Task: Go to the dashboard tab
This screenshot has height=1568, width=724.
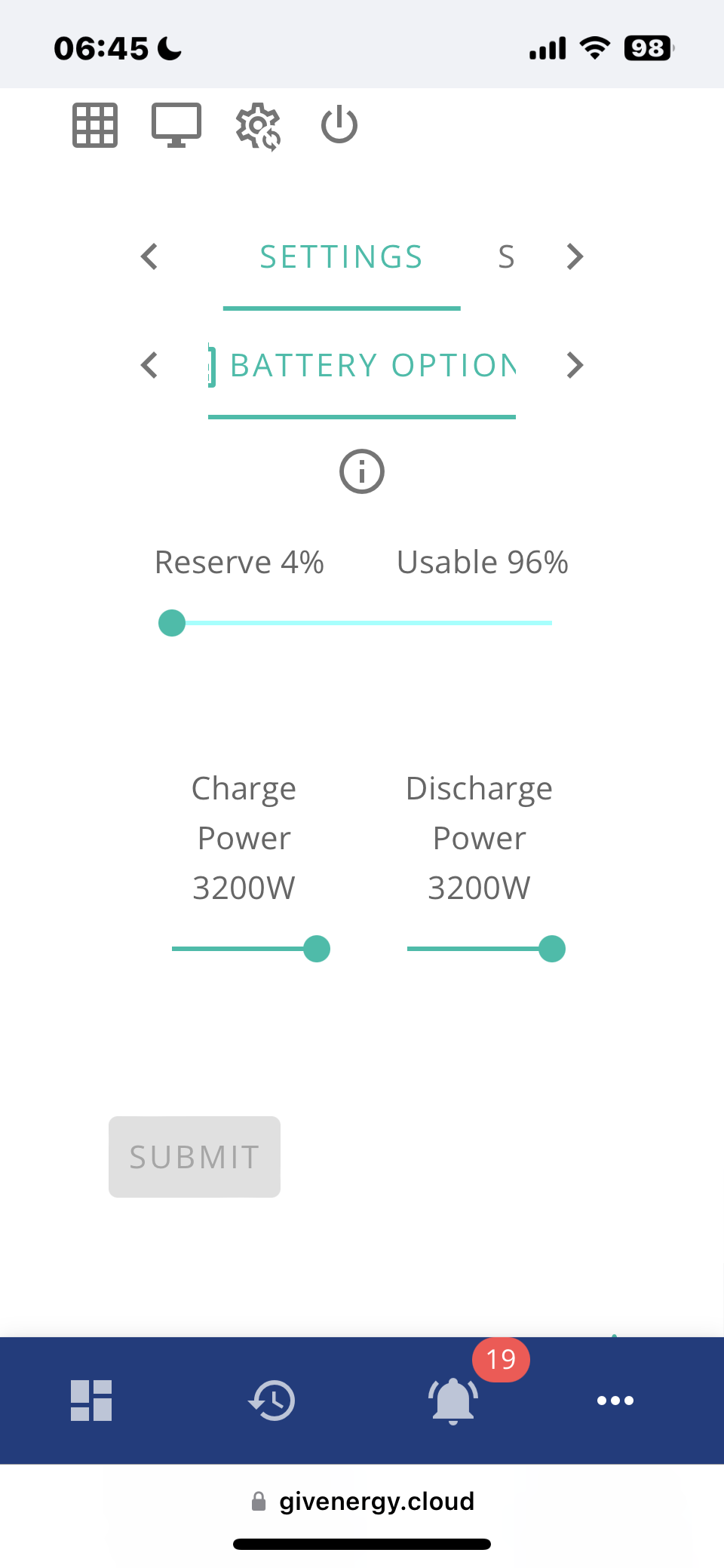Action: (x=91, y=1401)
